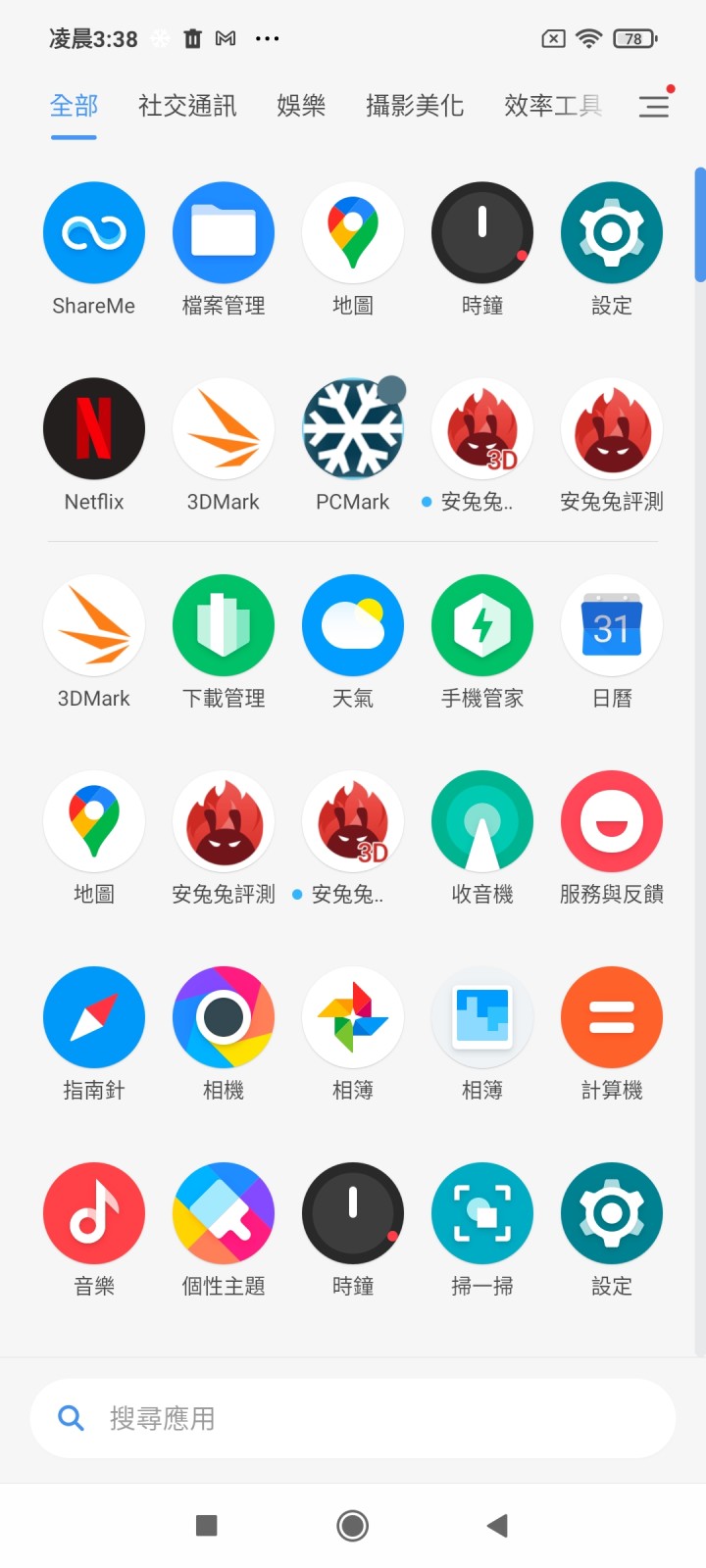Switch to the 娛樂 tab

tap(301, 106)
